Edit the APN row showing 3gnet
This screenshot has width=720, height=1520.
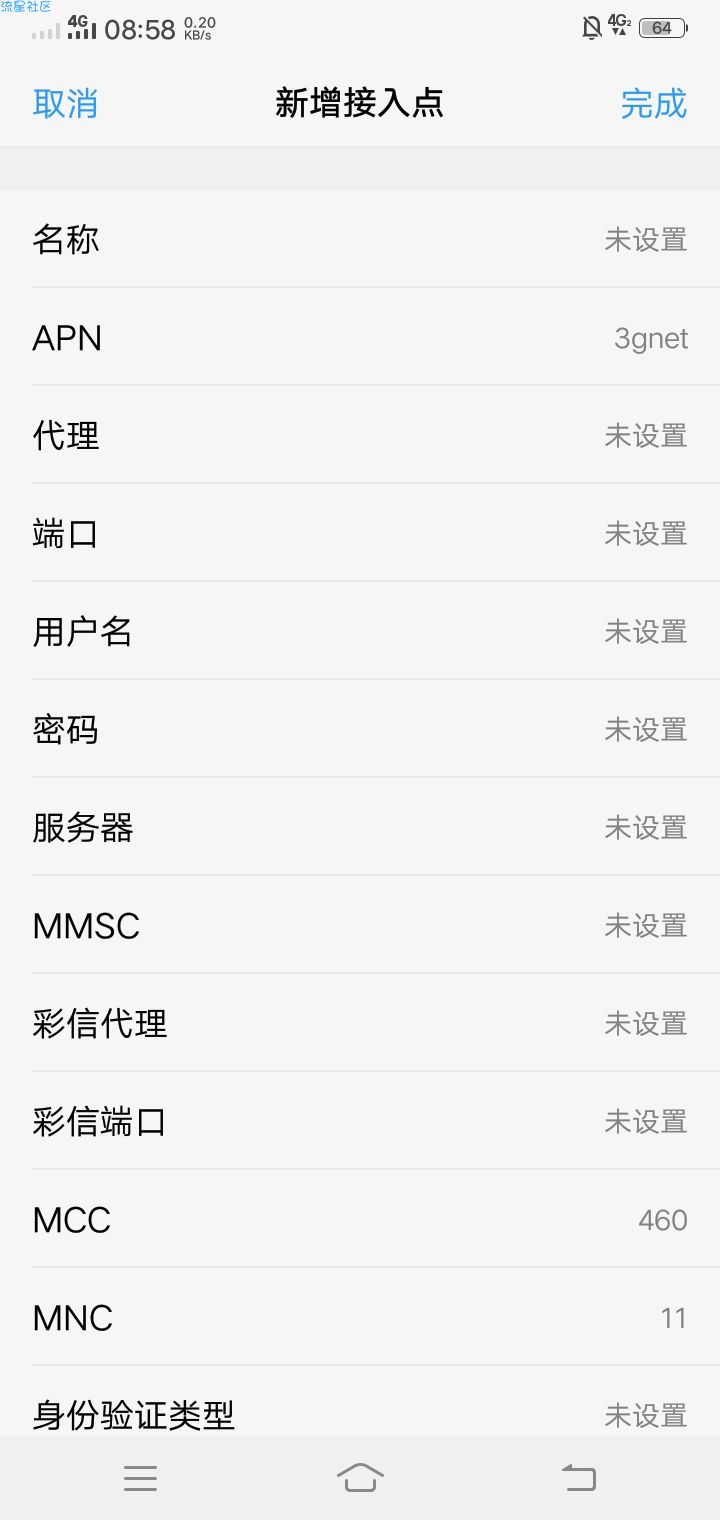click(x=360, y=337)
